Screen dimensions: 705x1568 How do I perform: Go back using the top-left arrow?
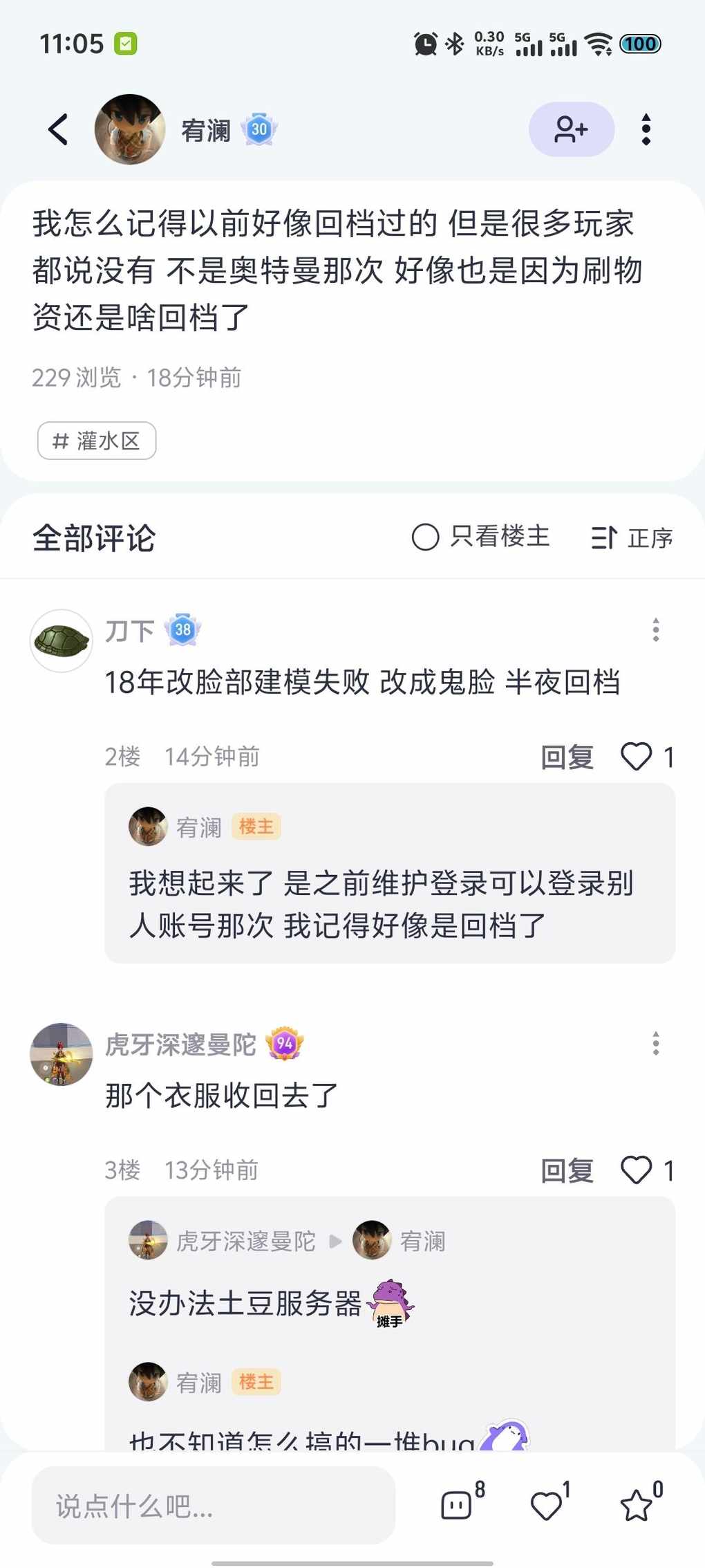pyautogui.click(x=59, y=129)
